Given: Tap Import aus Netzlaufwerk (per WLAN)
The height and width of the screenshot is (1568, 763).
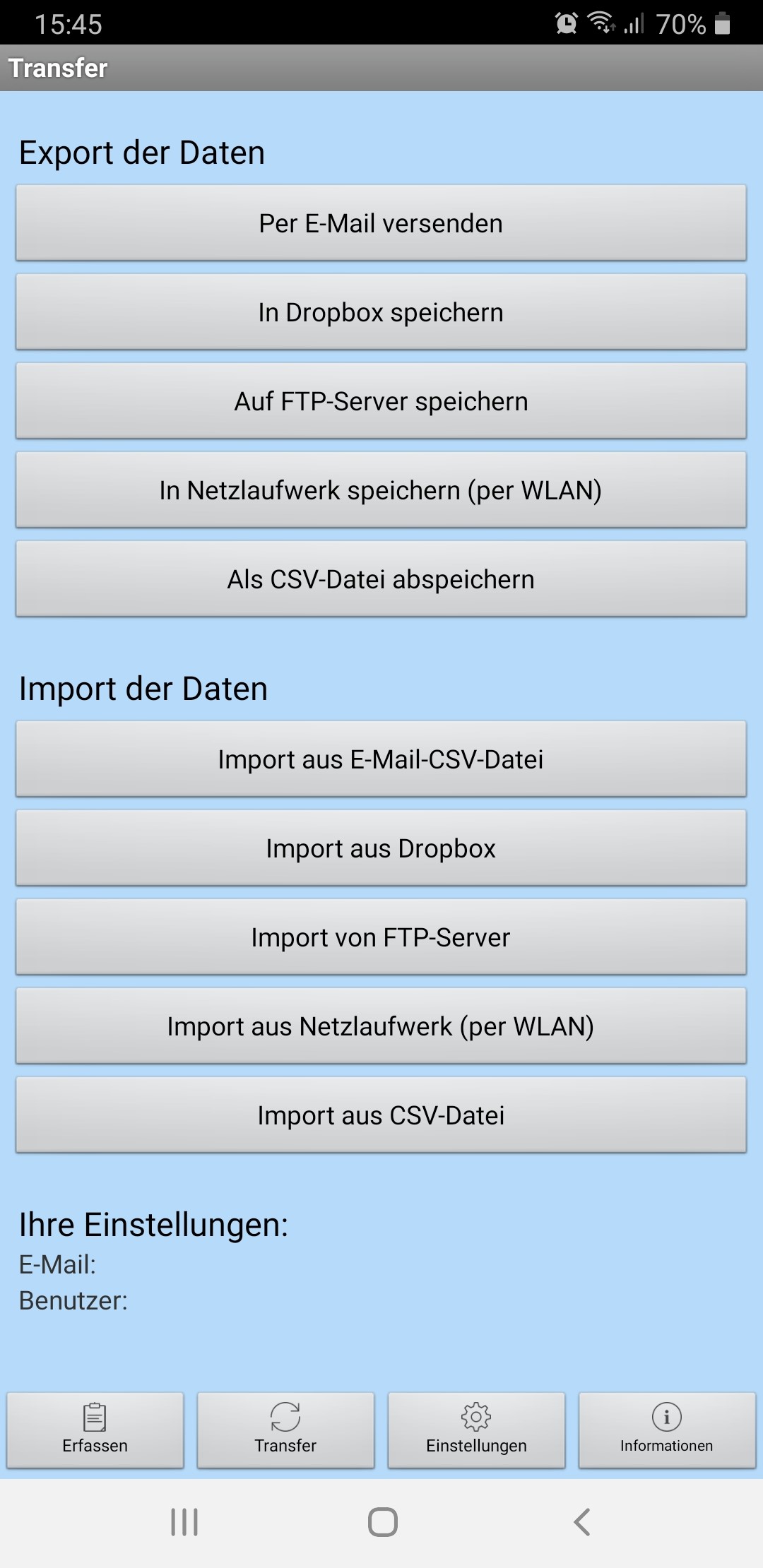Looking at the screenshot, I should (381, 1026).
